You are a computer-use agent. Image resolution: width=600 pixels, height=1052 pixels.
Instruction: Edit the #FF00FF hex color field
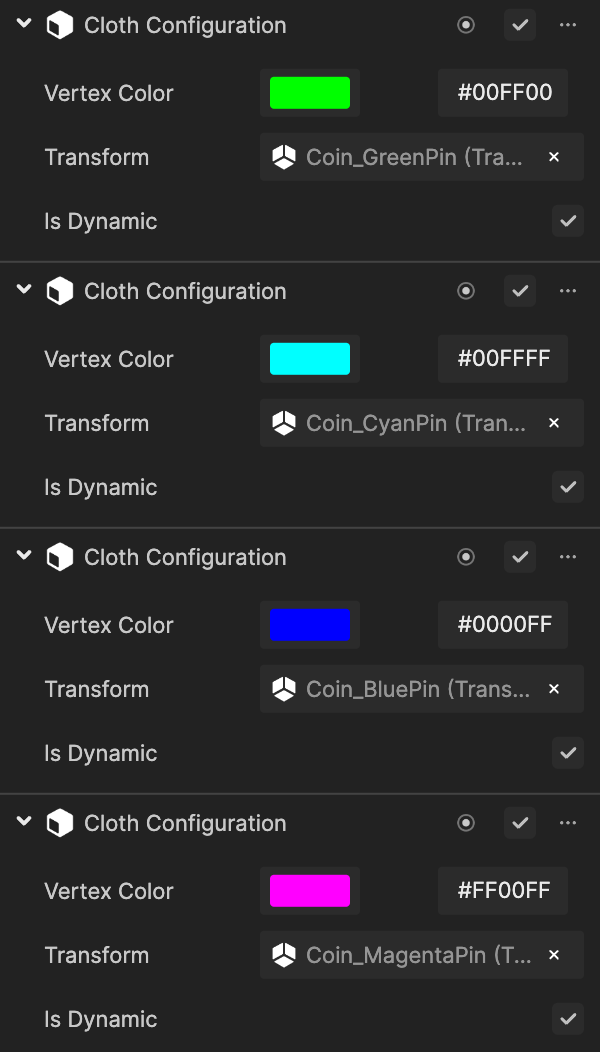(x=503, y=891)
